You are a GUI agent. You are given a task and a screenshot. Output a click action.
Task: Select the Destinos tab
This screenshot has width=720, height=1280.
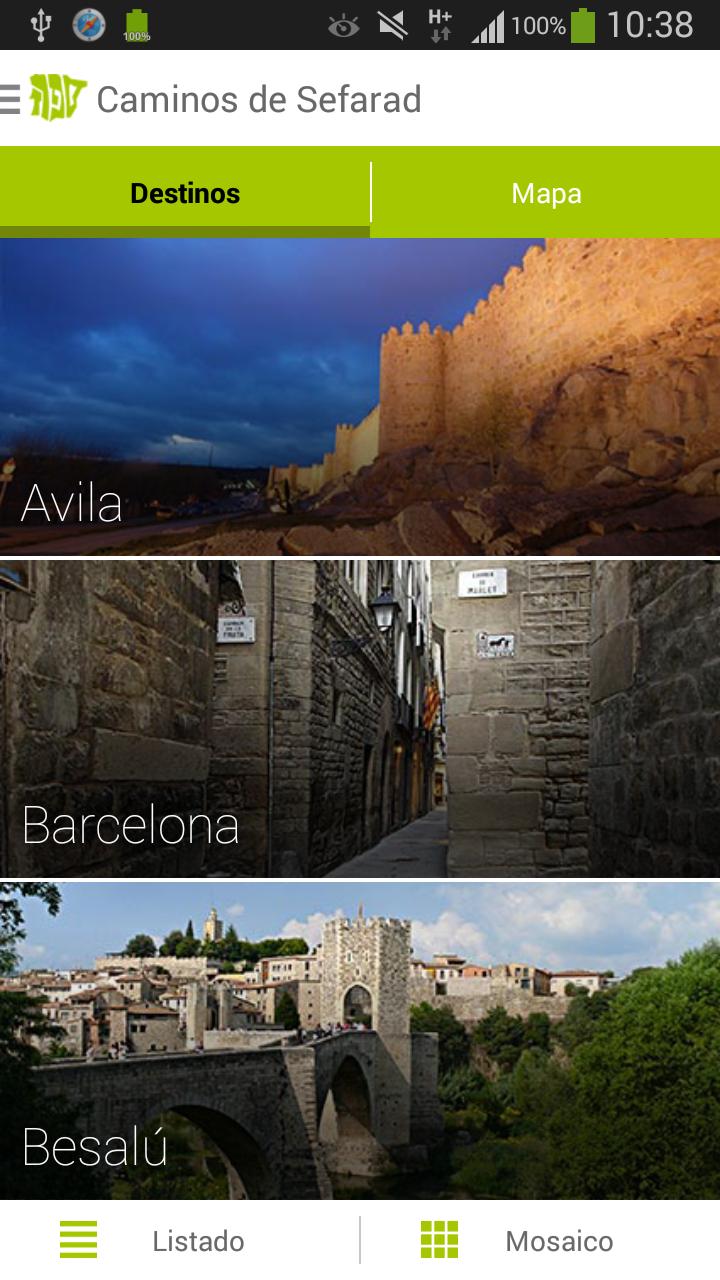(x=185, y=193)
